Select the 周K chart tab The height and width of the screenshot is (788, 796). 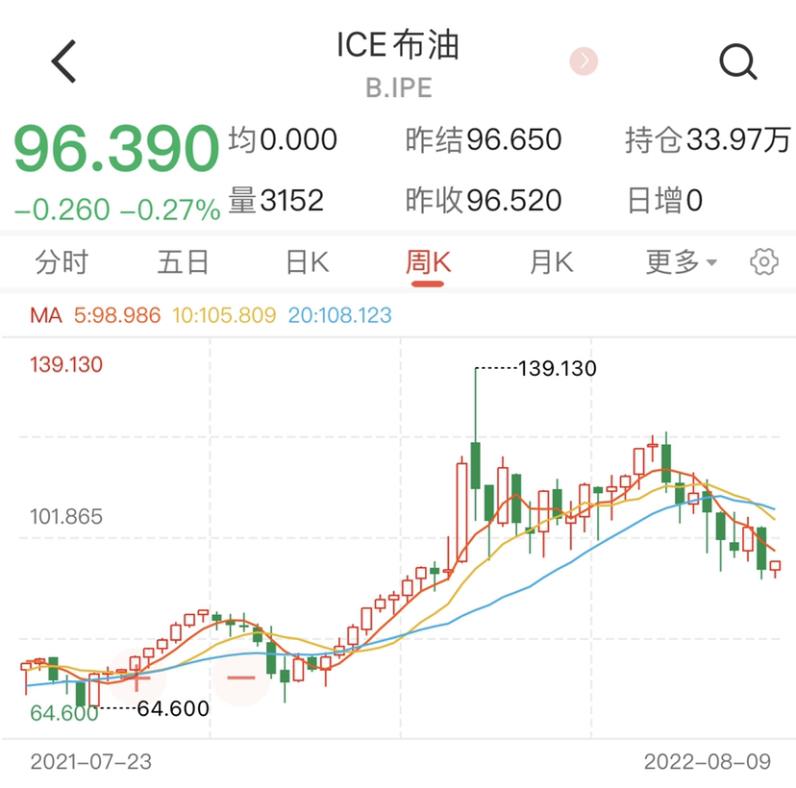pos(428,262)
